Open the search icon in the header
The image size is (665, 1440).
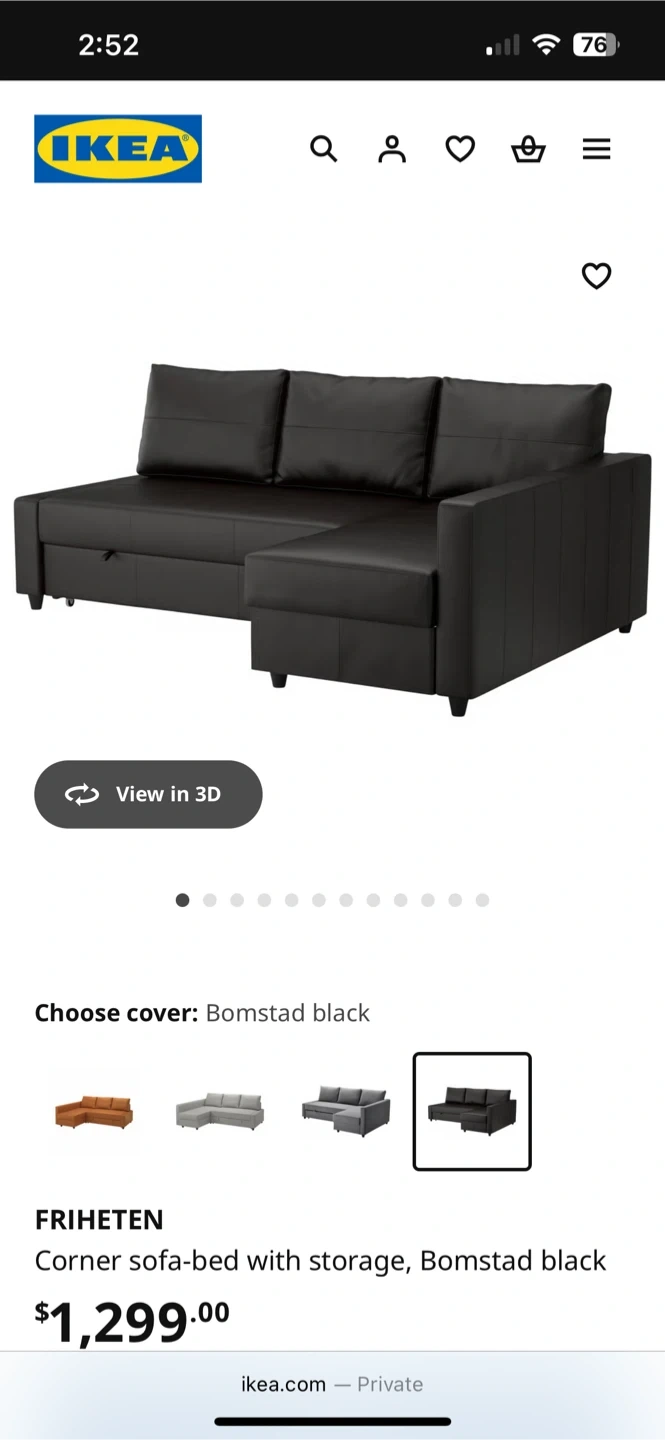323,149
